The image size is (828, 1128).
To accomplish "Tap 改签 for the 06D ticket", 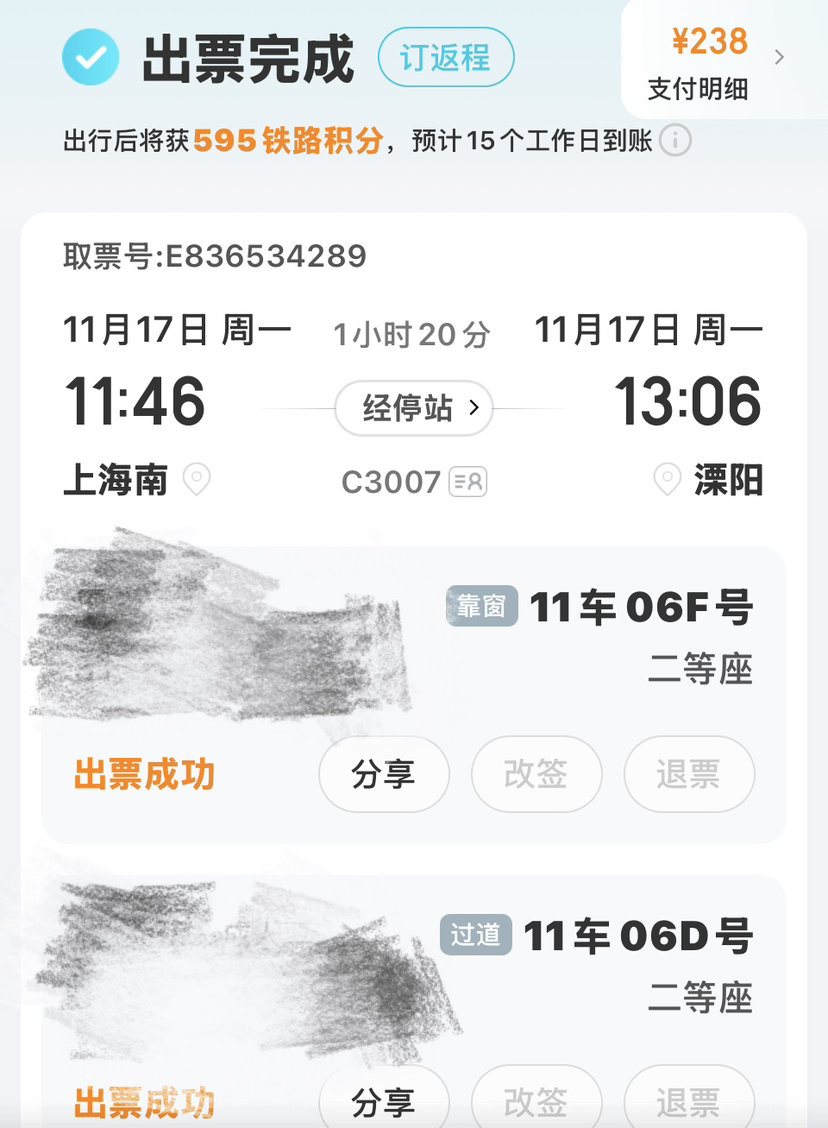I will [536, 1101].
